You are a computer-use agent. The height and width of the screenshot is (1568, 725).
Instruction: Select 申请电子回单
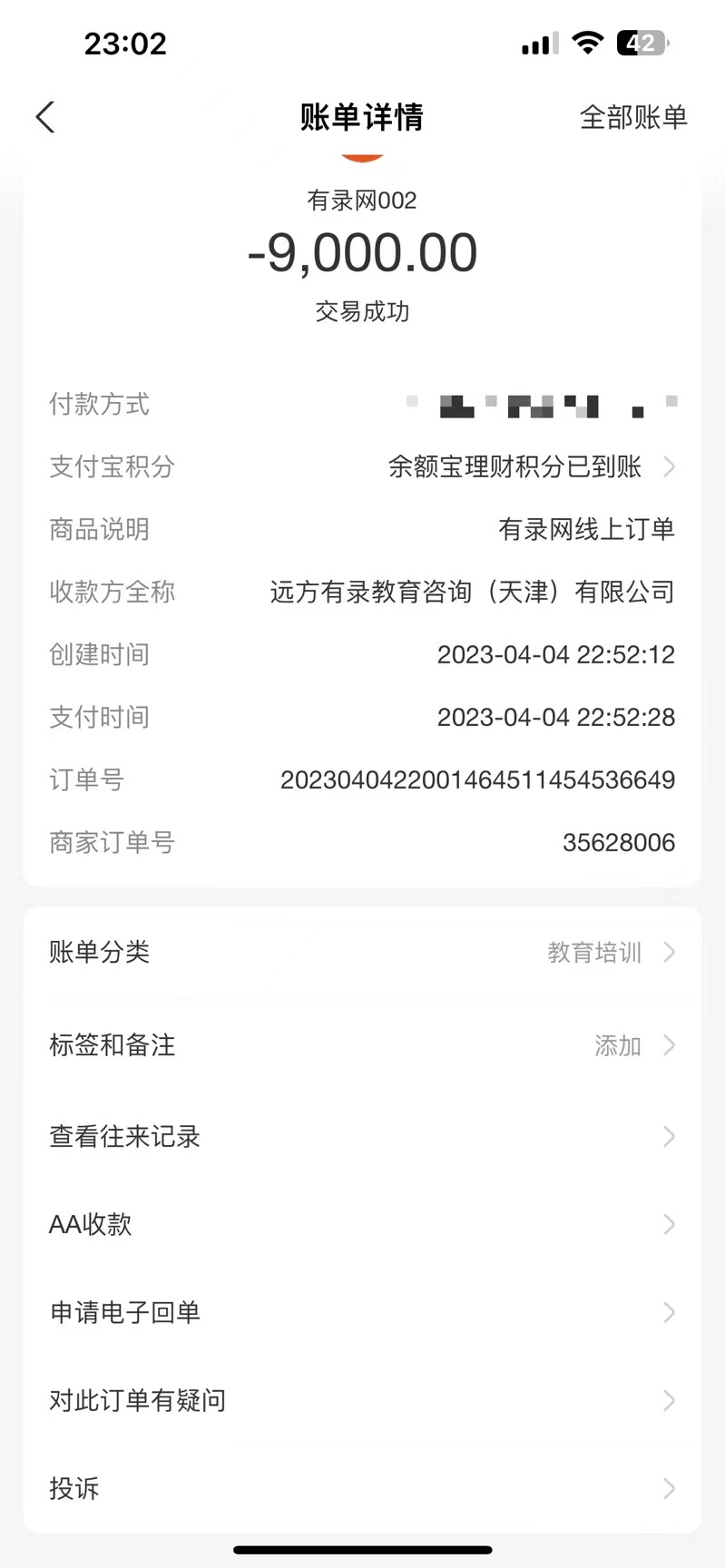point(363,1312)
